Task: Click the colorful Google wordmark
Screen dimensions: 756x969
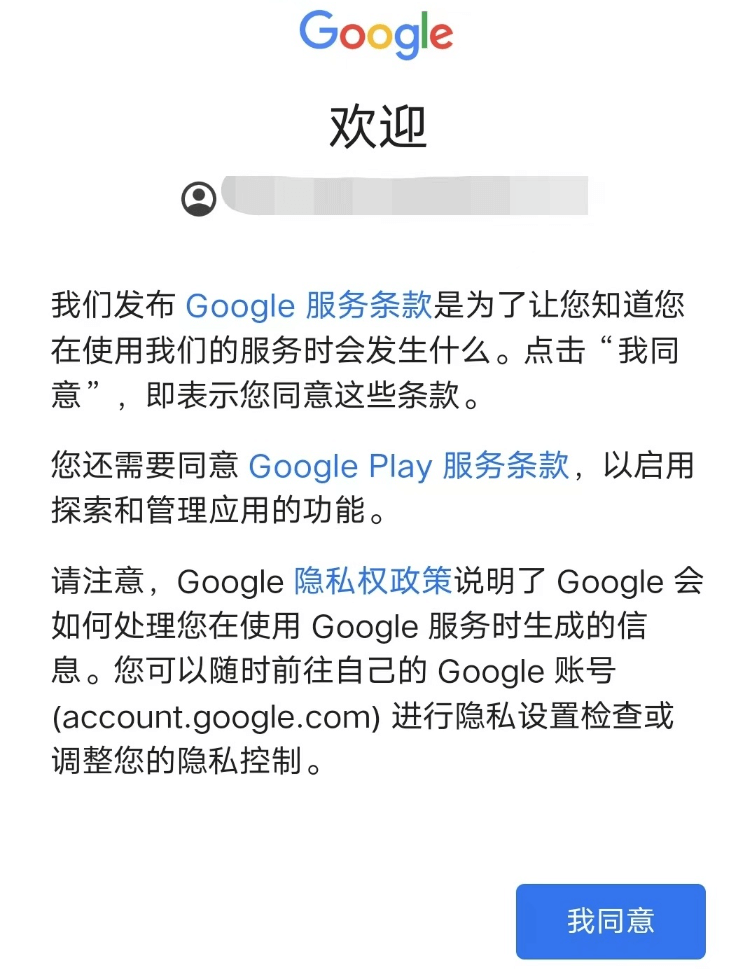Action: [x=377, y=33]
